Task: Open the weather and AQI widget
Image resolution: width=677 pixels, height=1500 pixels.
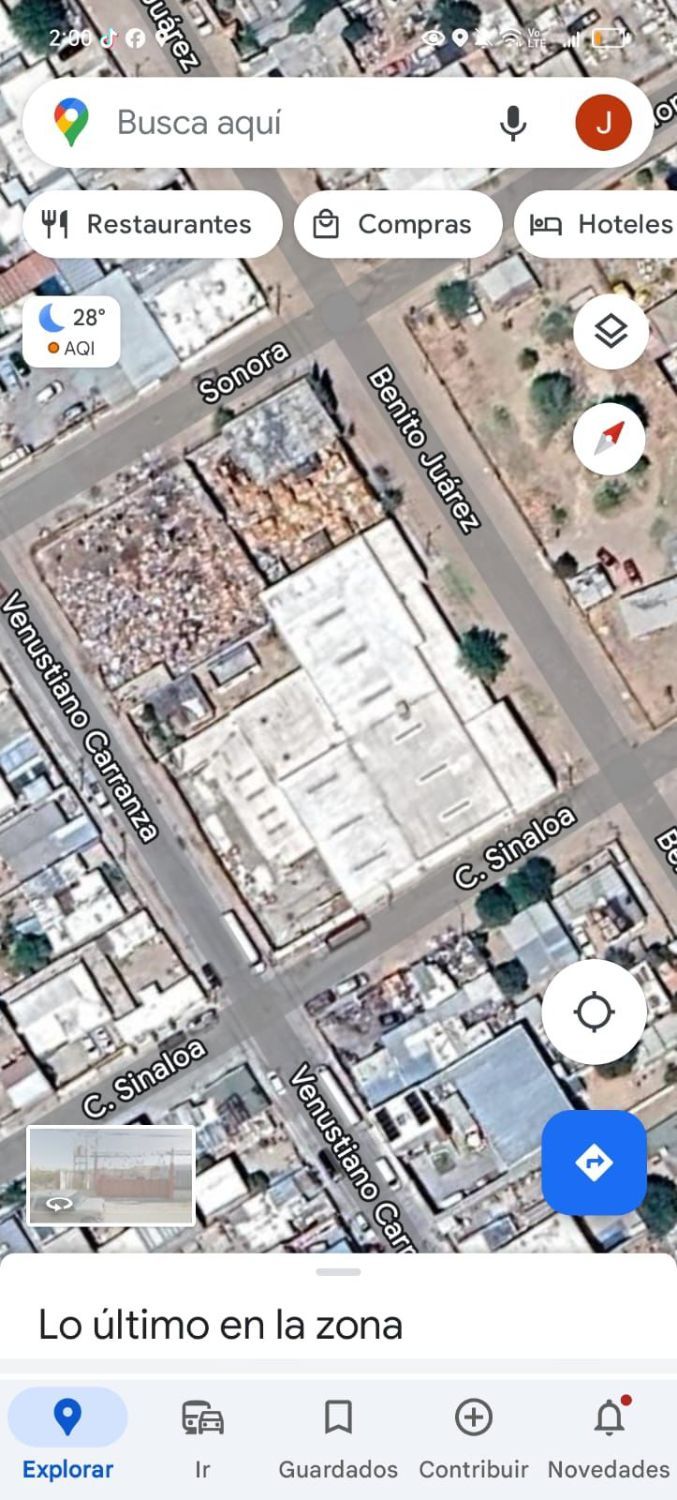Action: (72, 331)
